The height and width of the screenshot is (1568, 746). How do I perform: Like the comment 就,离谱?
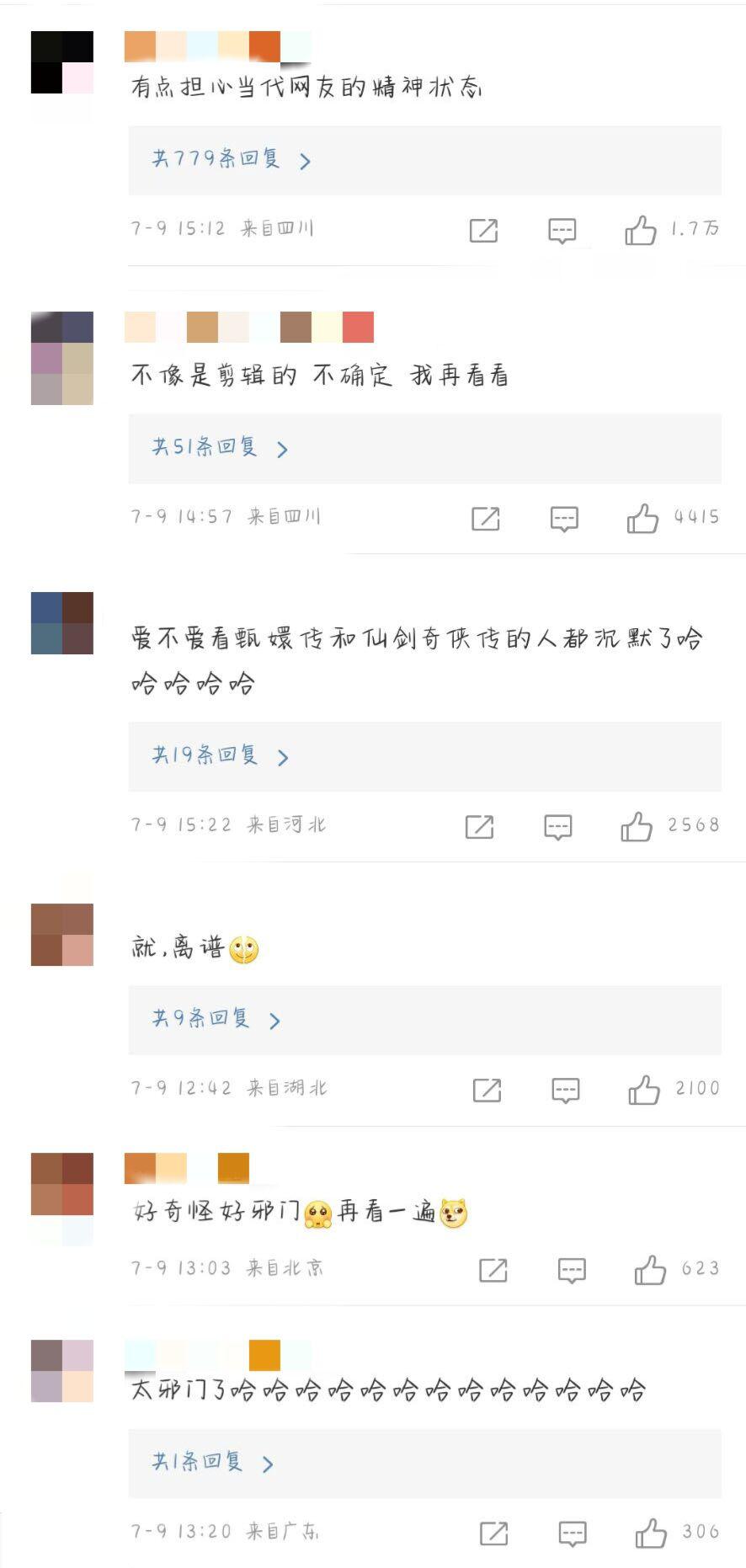point(644,1091)
